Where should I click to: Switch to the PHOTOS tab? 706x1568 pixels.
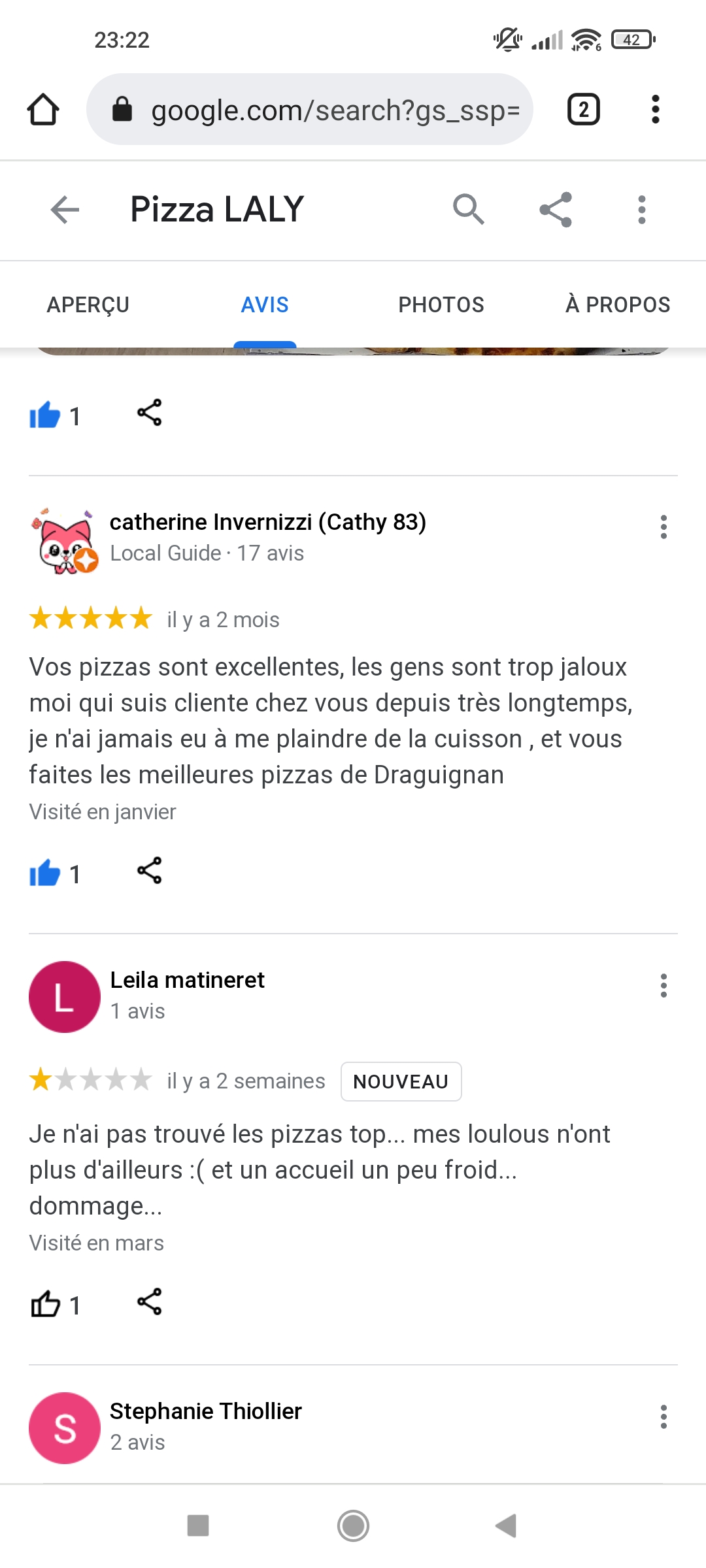[441, 304]
